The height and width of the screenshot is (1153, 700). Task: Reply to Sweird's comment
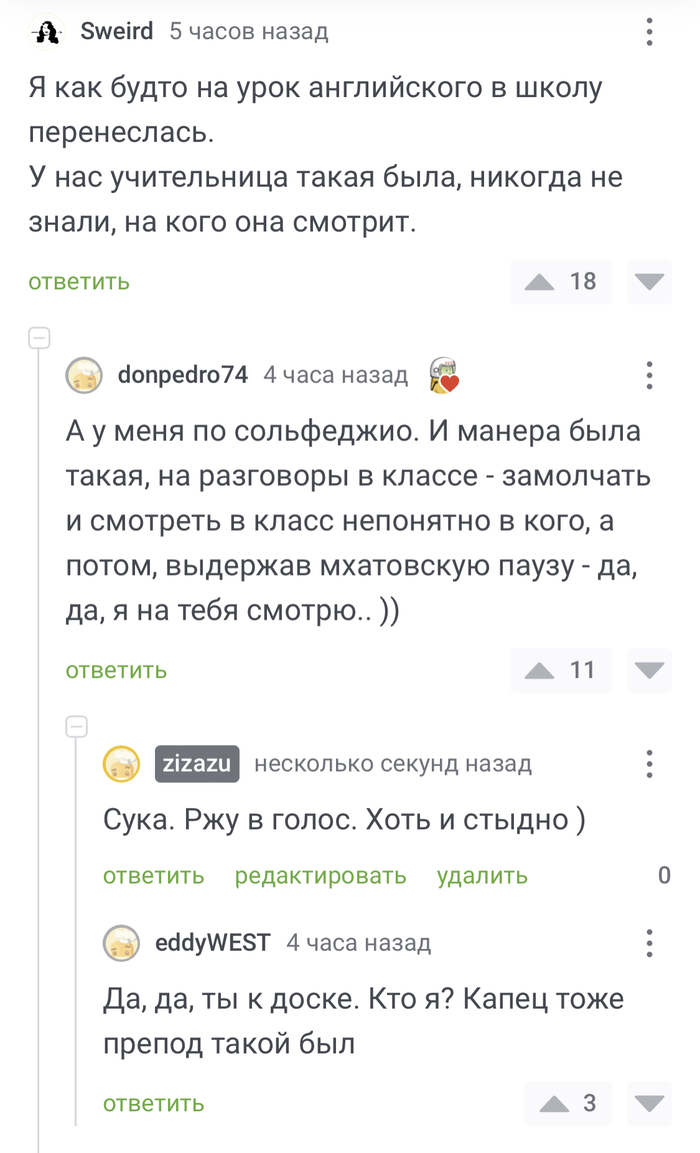79,282
